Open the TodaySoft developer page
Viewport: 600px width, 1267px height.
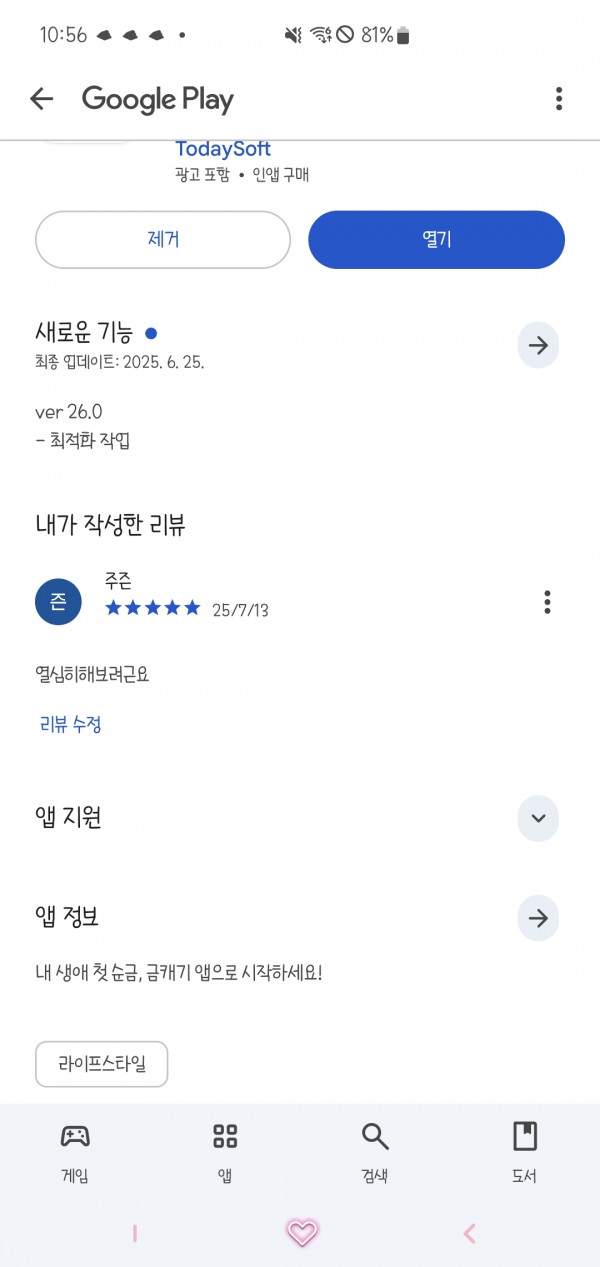(x=223, y=149)
